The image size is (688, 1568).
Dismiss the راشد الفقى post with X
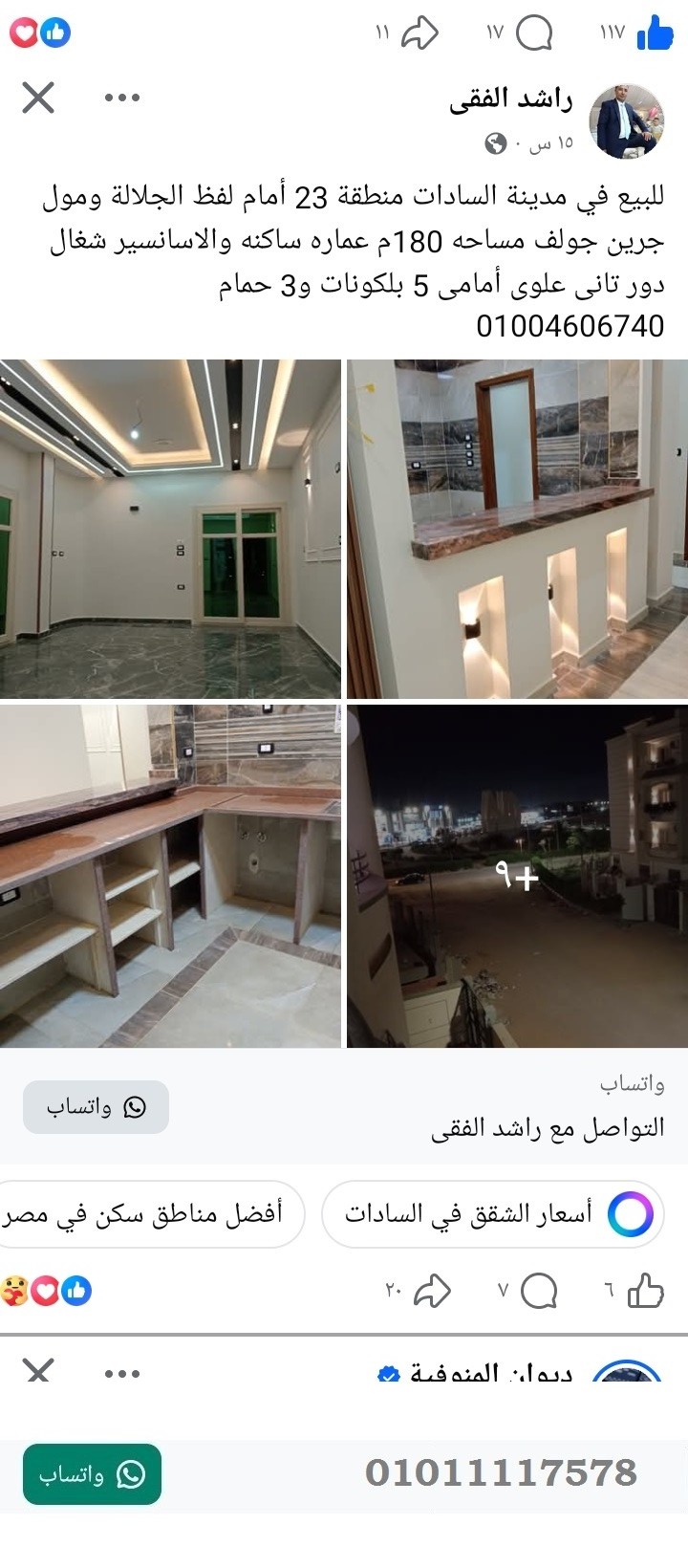click(x=36, y=96)
